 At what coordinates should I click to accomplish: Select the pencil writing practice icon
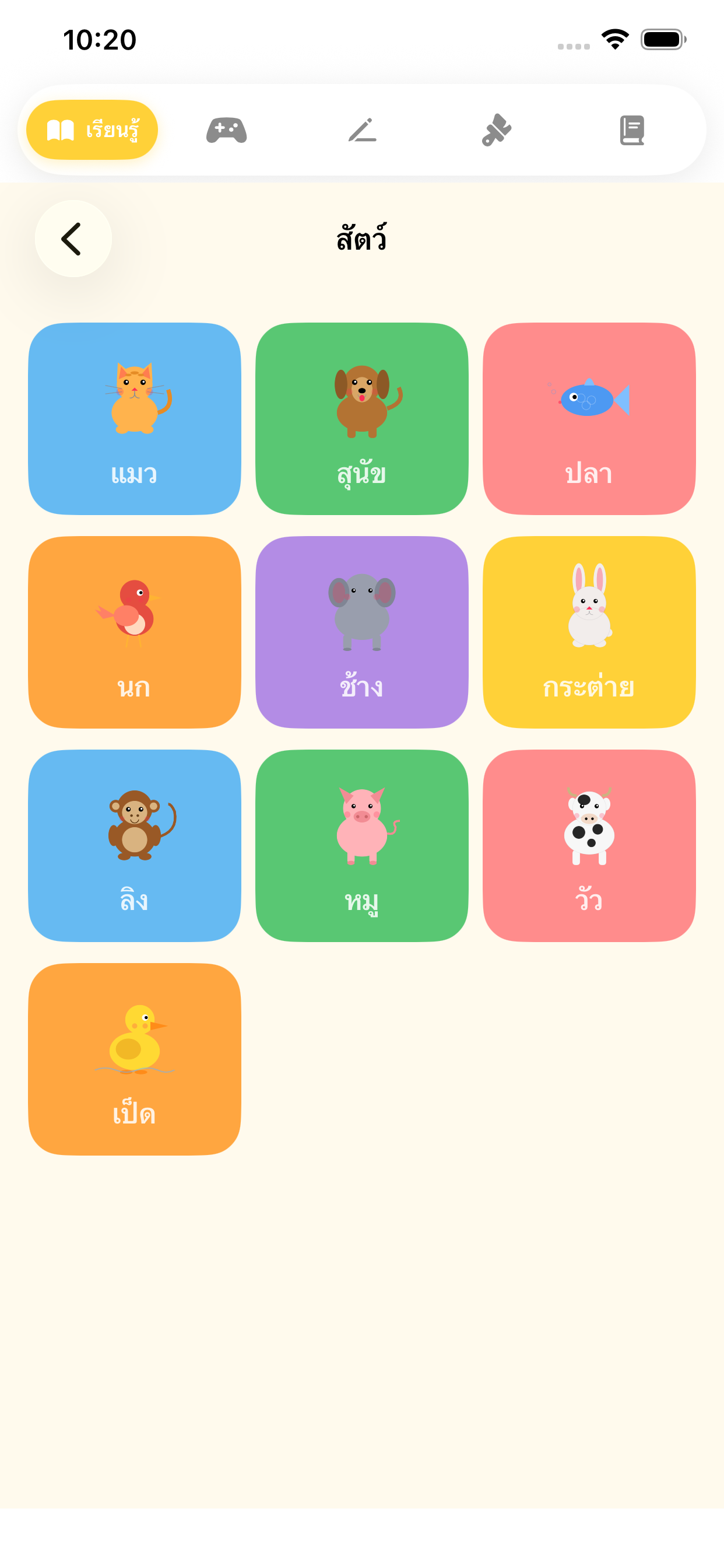[x=361, y=129]
